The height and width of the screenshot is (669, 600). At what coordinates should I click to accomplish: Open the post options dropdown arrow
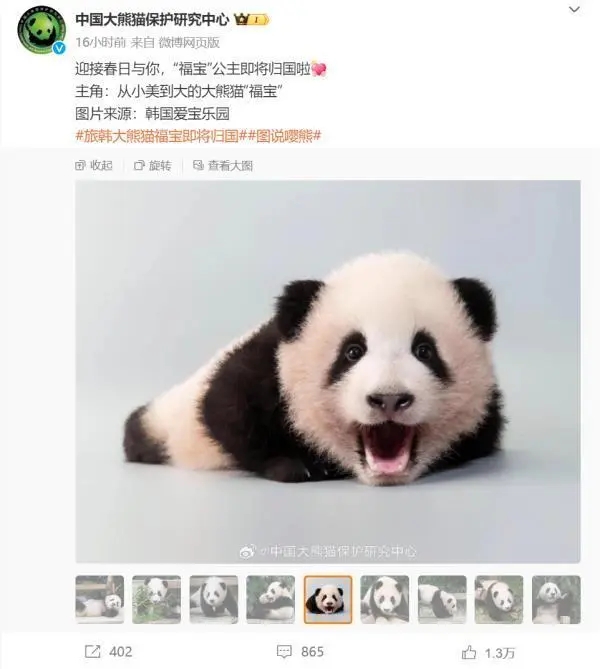(x=573, y=10)
